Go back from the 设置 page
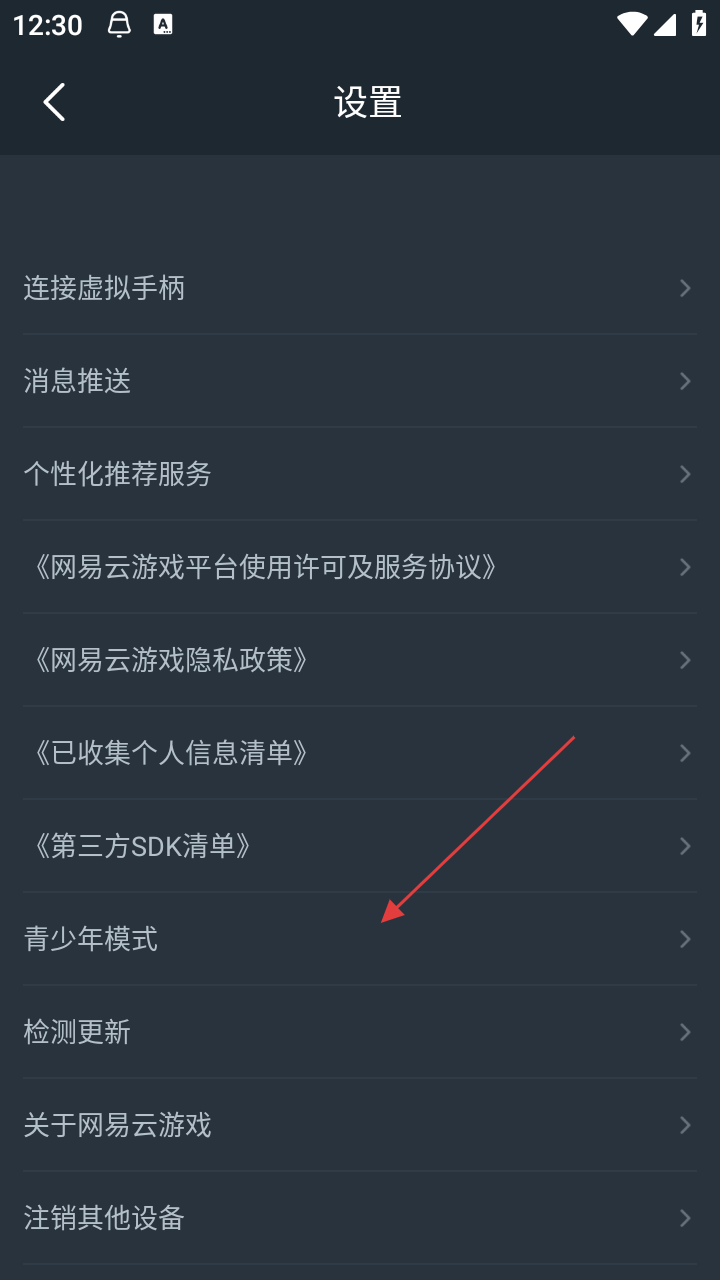The width and height of the screenshot is (720, 1280). (54, 102)
